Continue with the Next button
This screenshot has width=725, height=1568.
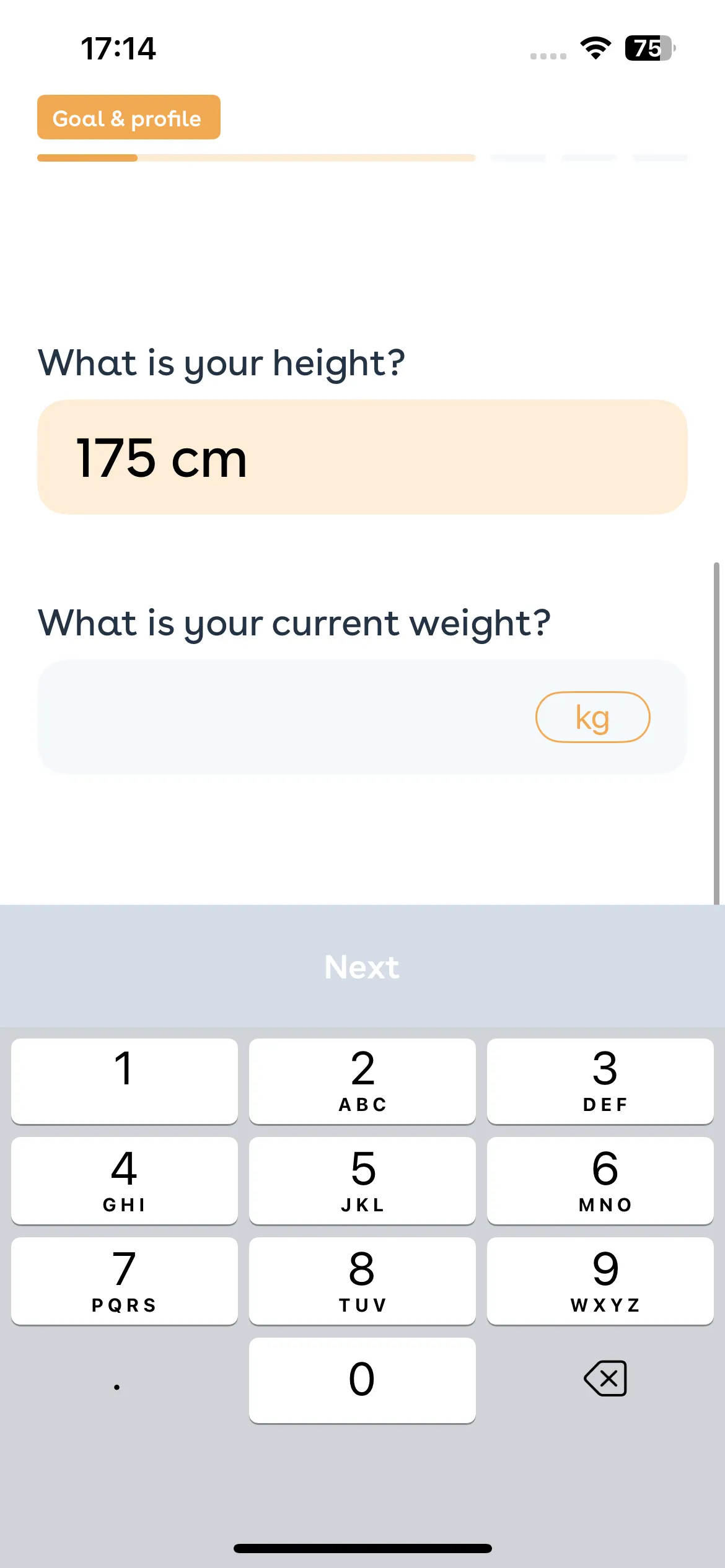(362, 967)
